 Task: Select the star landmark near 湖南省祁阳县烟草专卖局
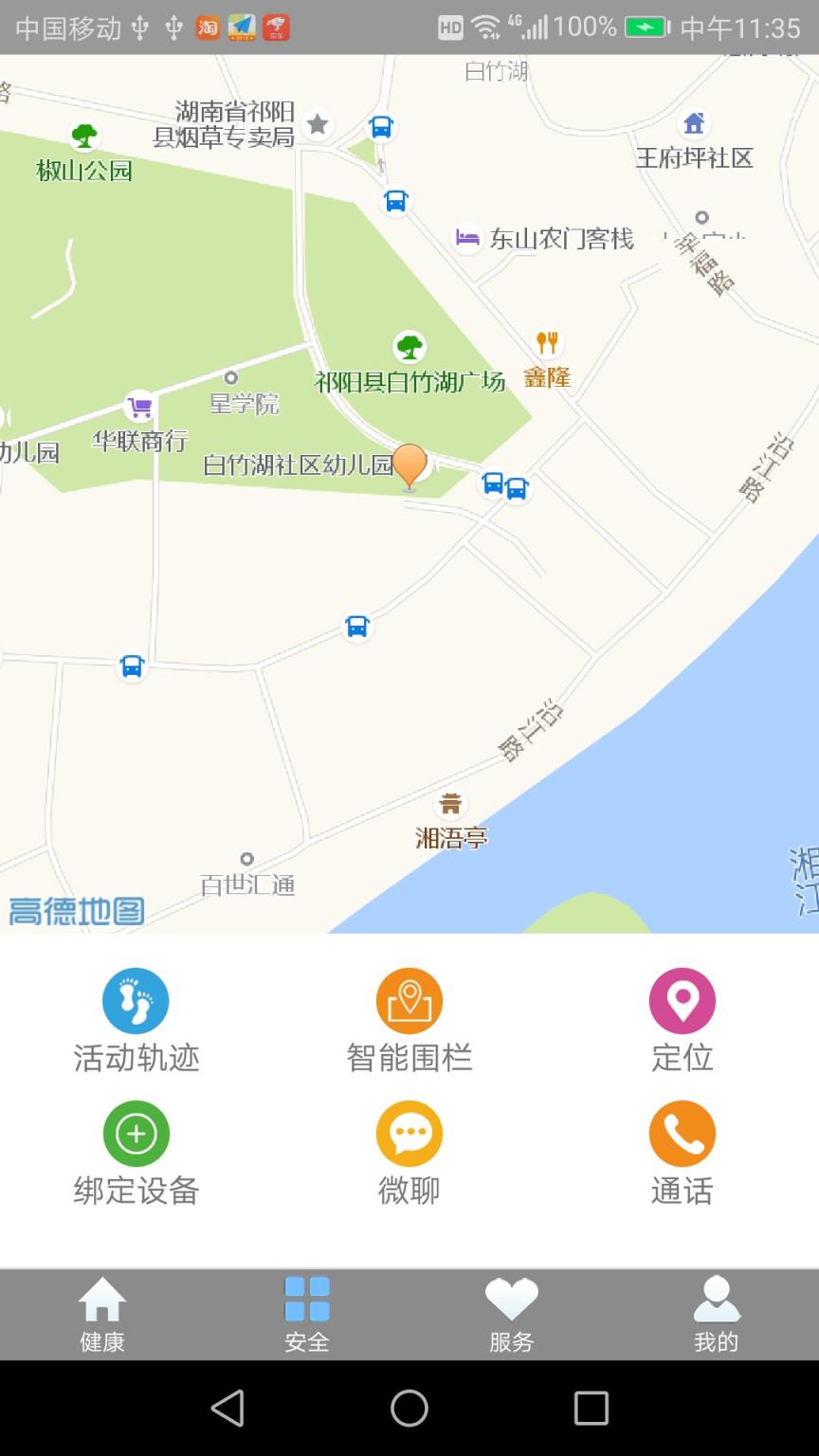pyautogui.click(x=316, y=124)
